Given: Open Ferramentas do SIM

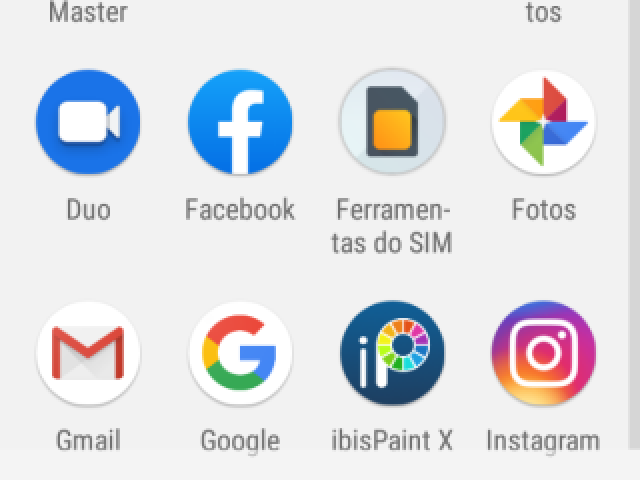Looking at the screenshot, I should 392,122.
